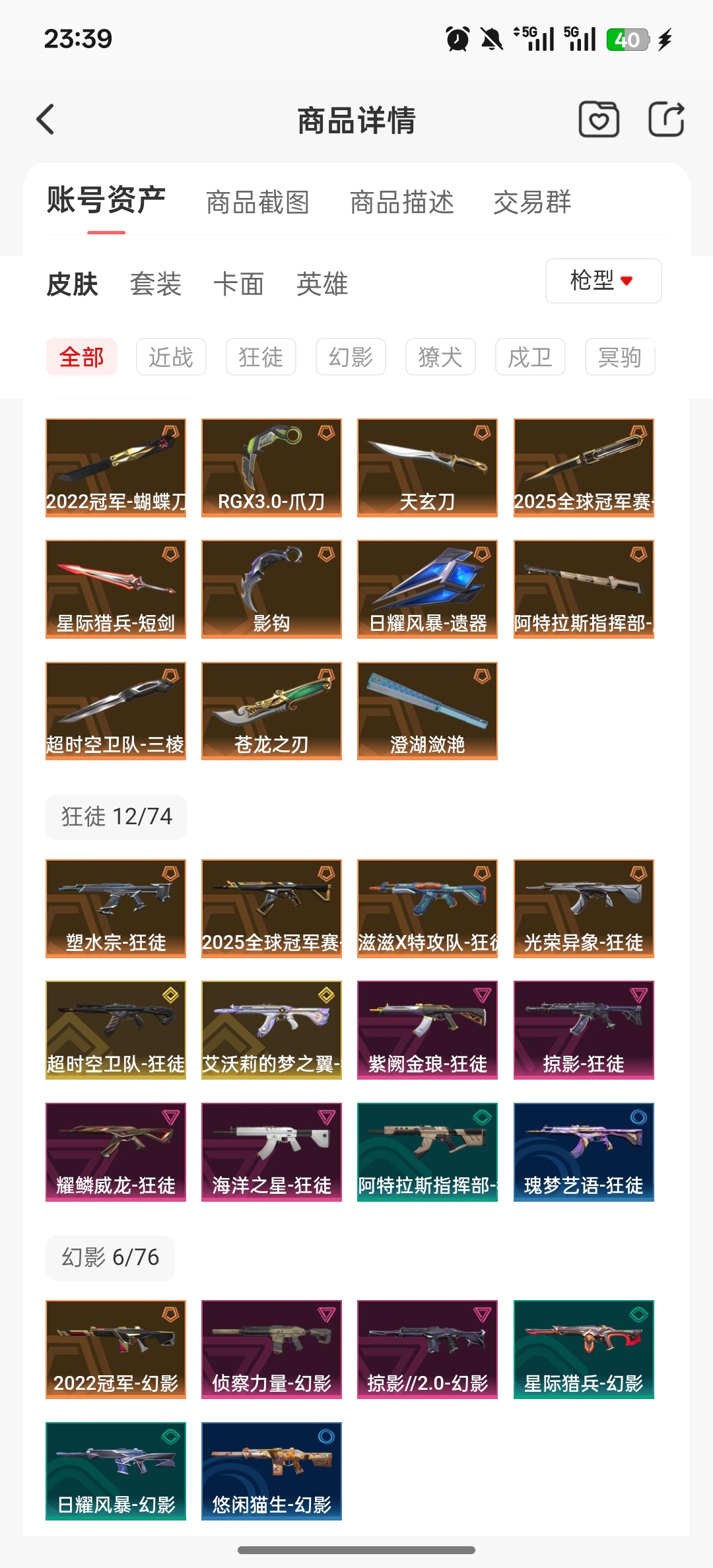Filter skins by 獠犬

pyautogui.click(x=440, y=357)
